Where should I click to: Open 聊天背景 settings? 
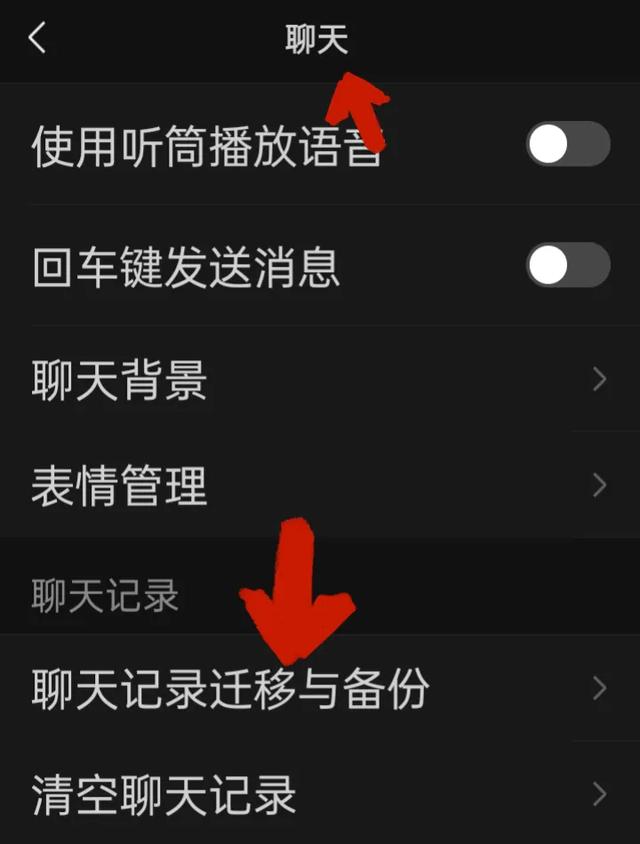click(320, 380)
